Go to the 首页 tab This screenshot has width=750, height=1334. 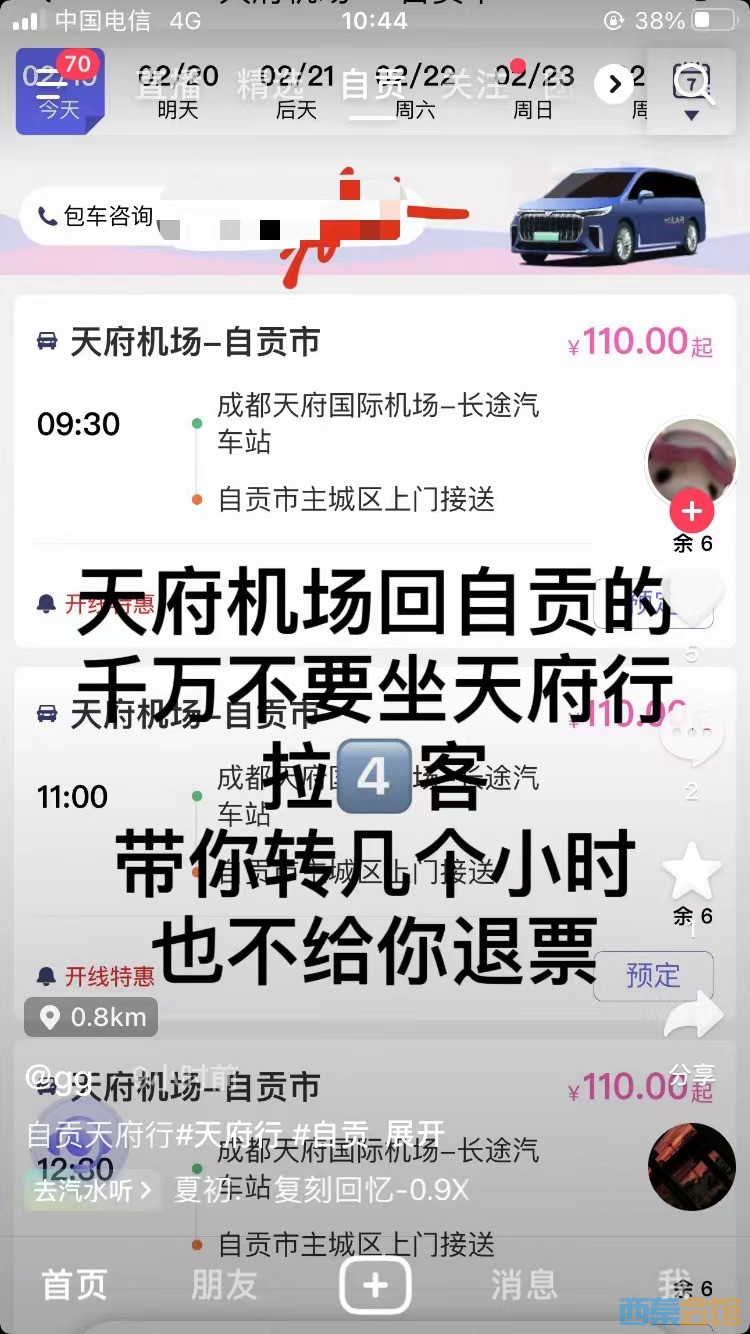click(74, 1285)
